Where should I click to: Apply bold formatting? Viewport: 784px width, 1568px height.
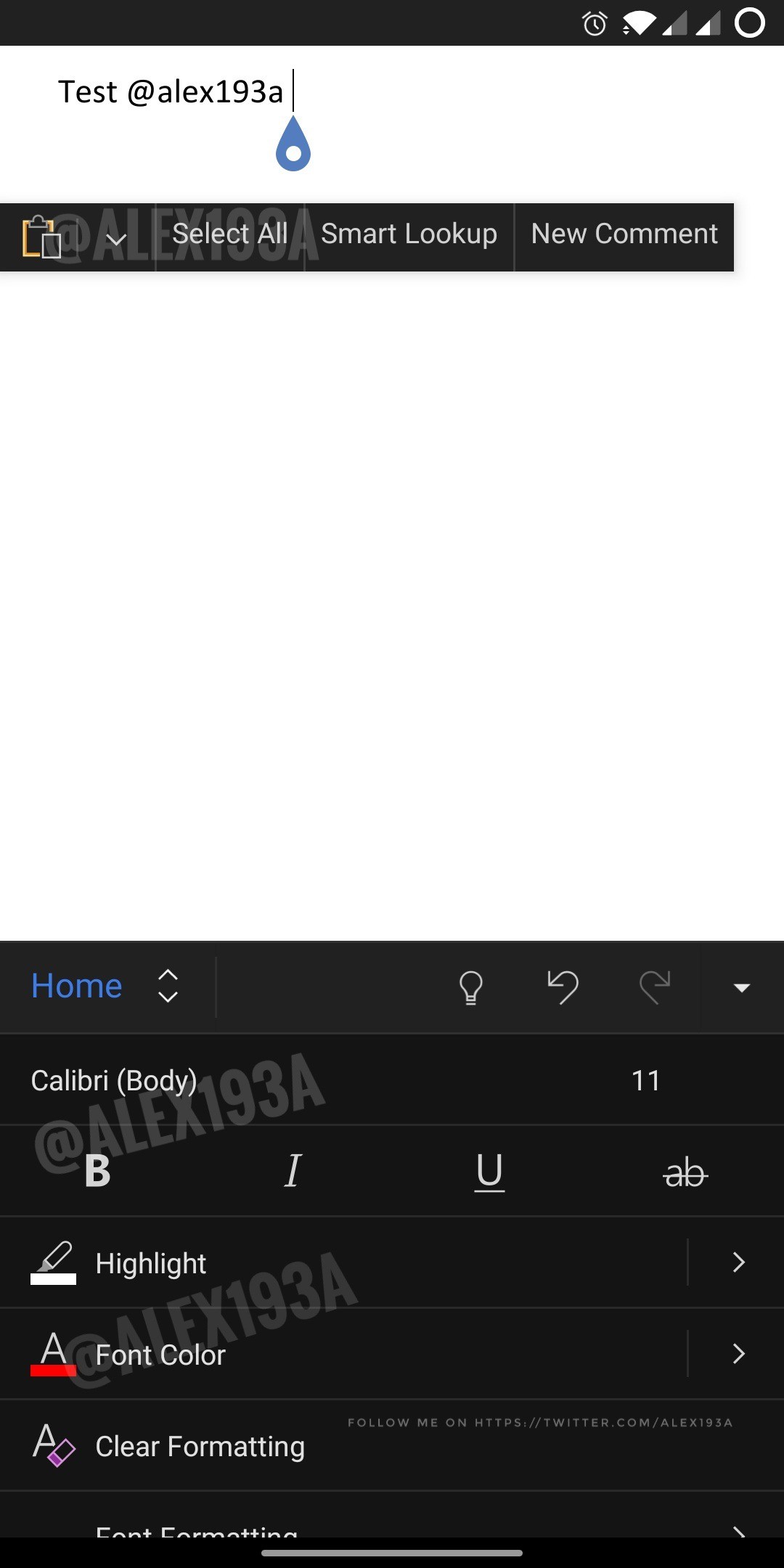point(97,1171)
